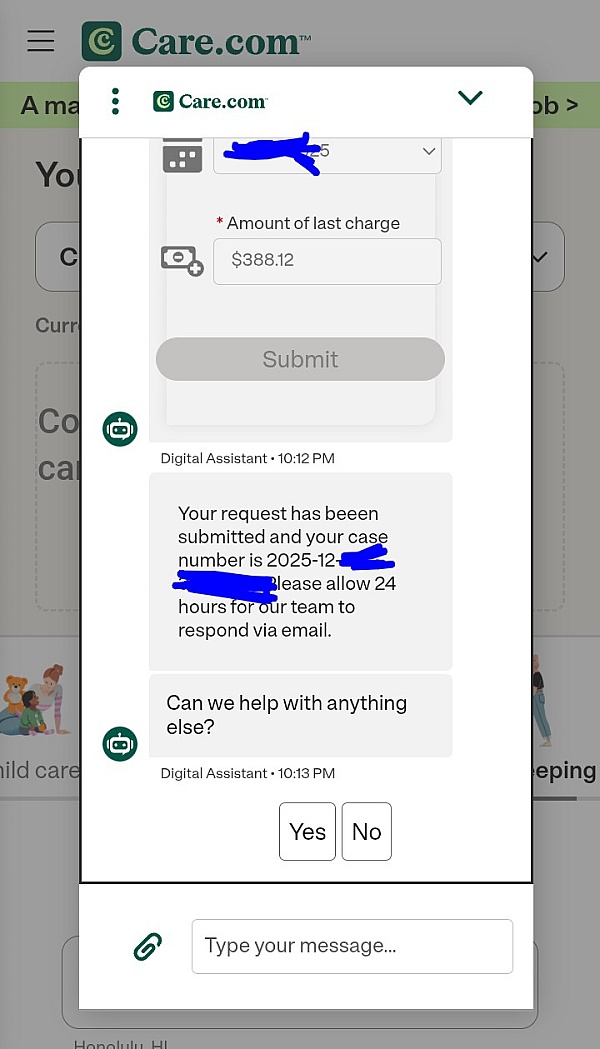The height and width of the screenshot is (1049, 600).
Task: Tap the No button
Action: click(x=366, y=831)
